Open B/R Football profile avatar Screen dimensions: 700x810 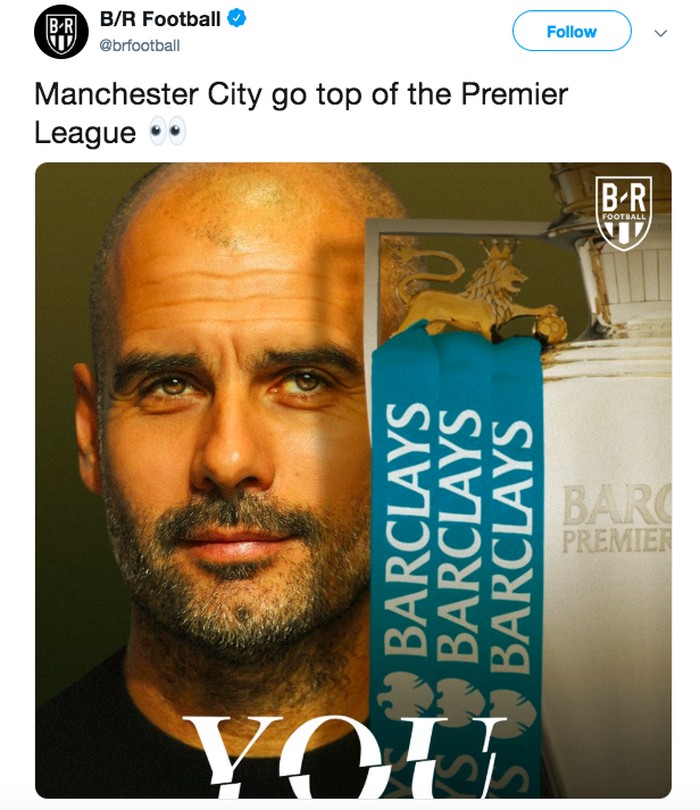click(62, 31)
